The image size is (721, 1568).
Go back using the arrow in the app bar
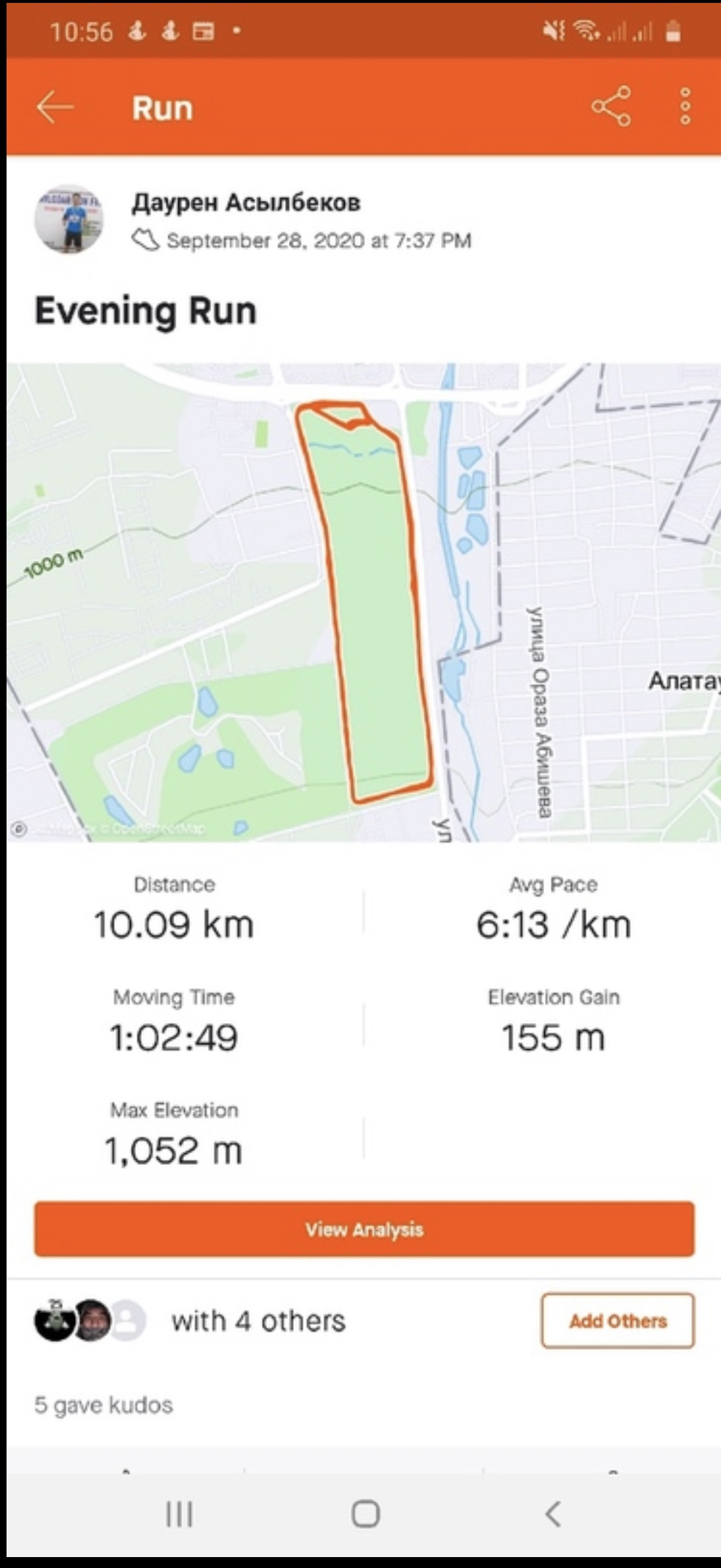click(55, 108)
